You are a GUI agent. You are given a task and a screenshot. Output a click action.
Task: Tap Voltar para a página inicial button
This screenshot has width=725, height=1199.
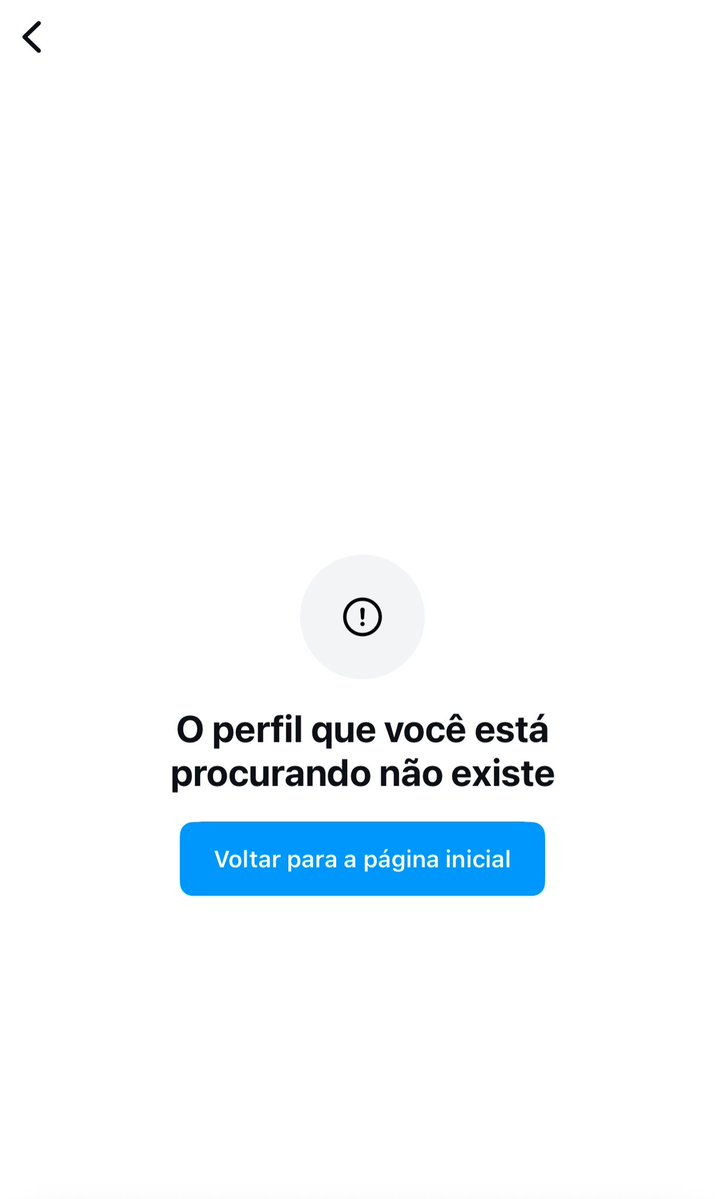coord(362,859)
